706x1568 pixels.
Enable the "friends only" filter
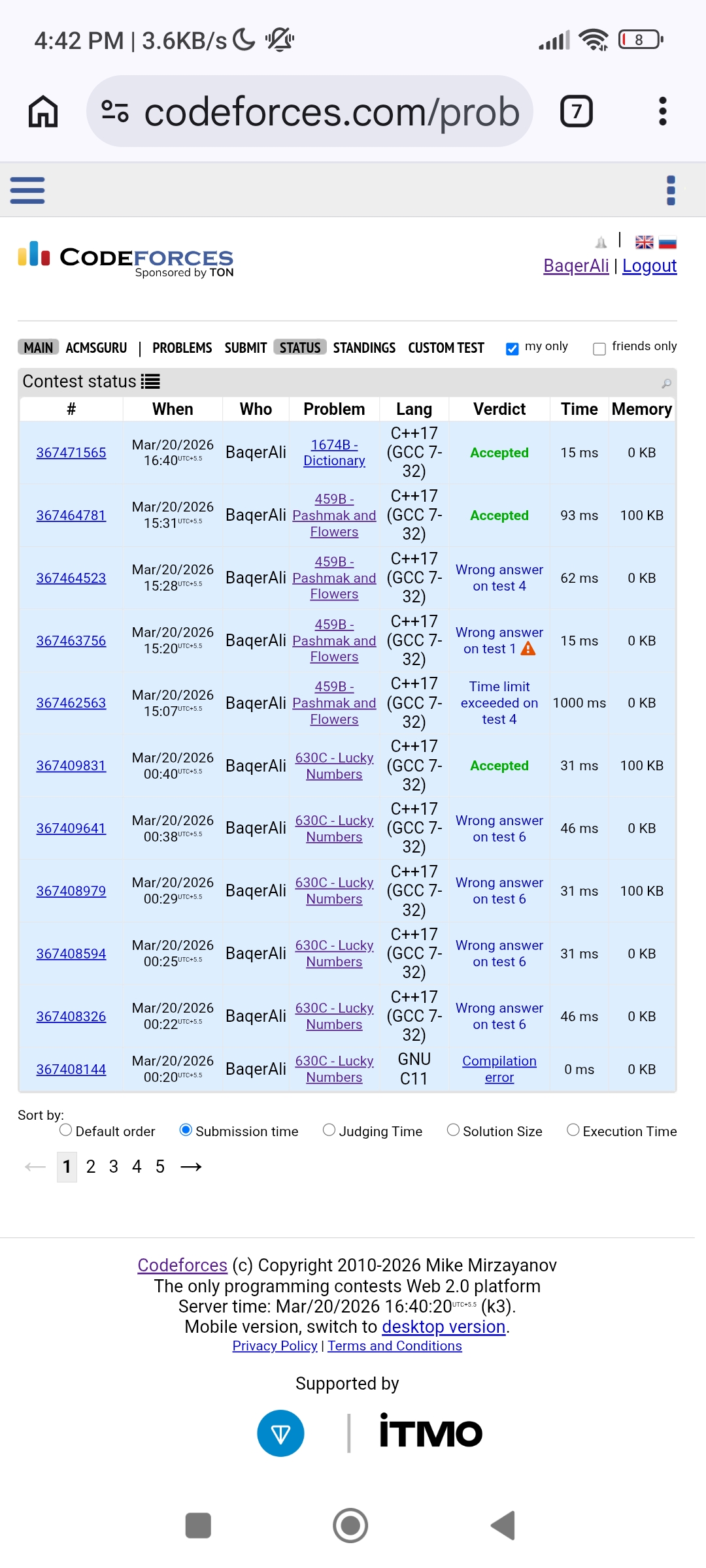pos(599,349)
